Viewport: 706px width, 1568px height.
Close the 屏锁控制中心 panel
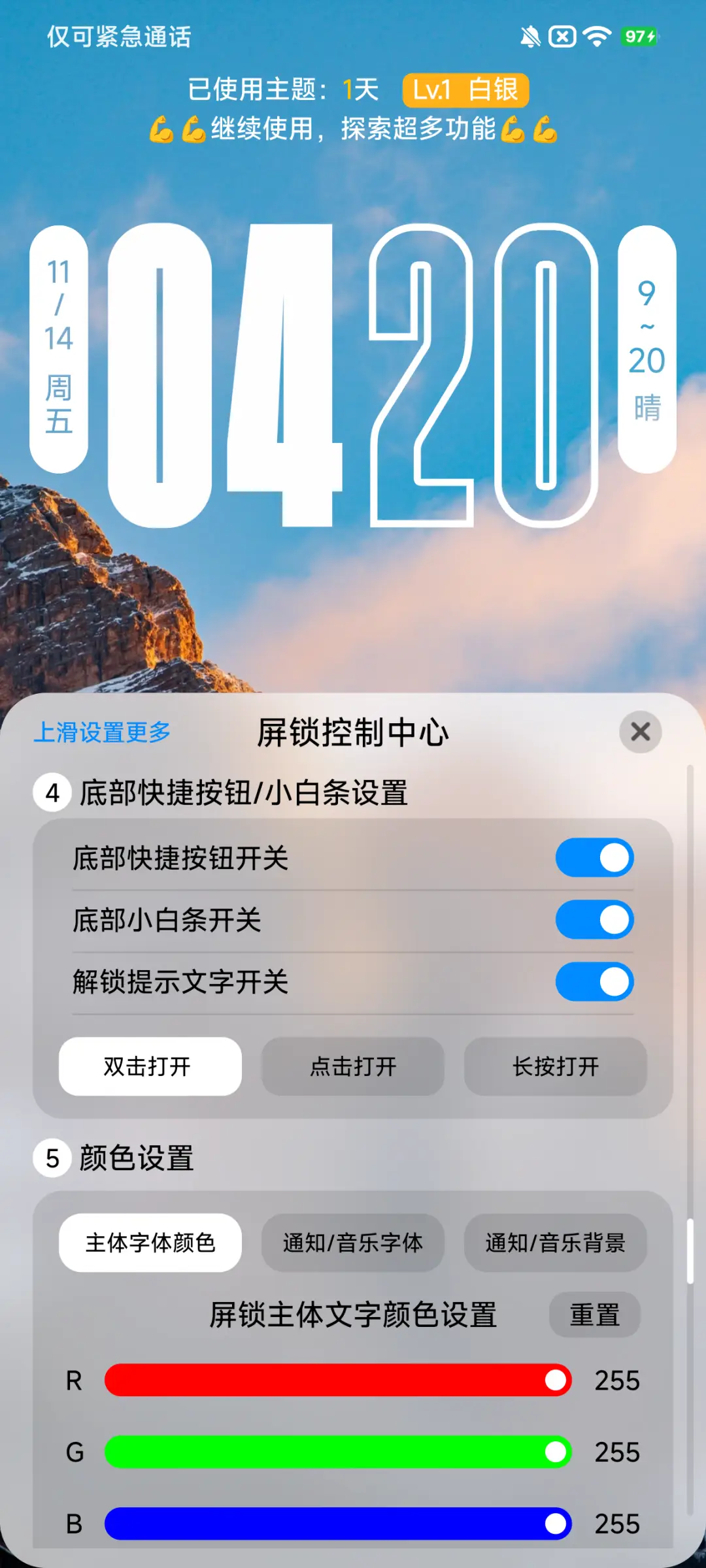(x=639, y=732)
